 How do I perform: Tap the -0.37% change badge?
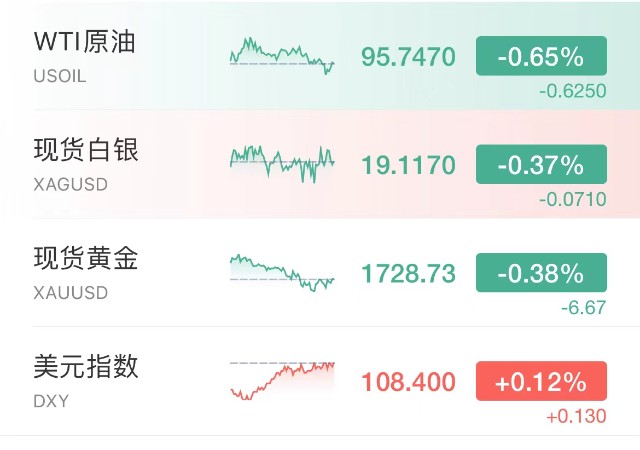point(541,164)
